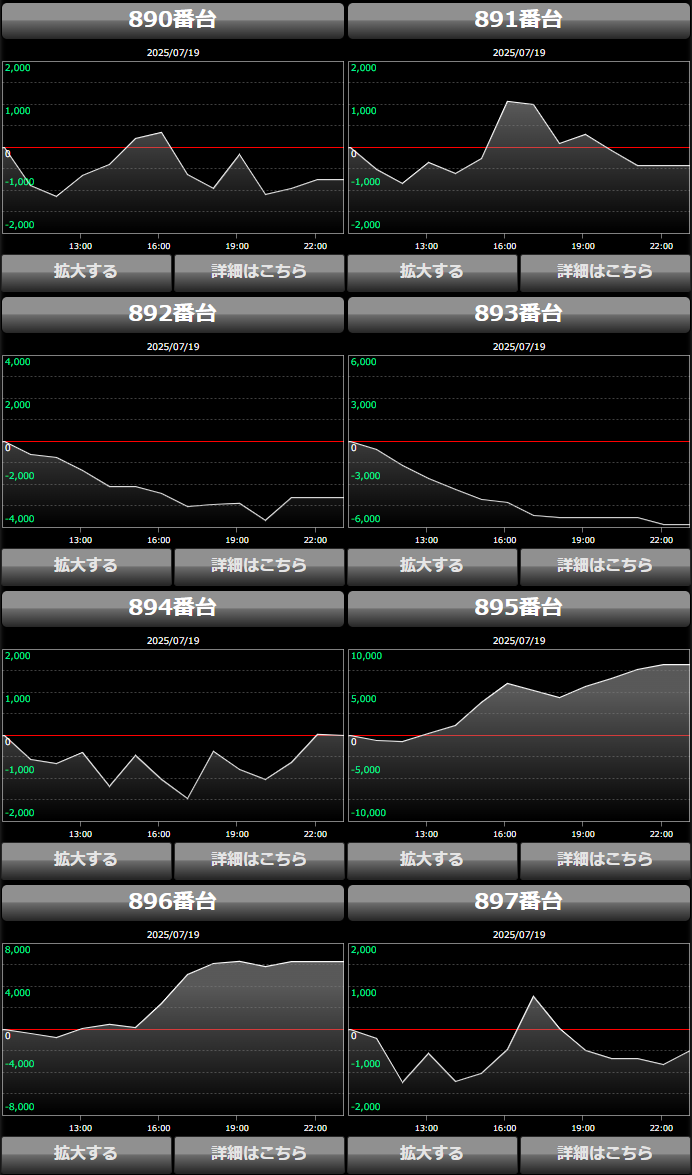Enlarge the graph for machine 895
Image resolution: width=692 pixels, height=1175 pixels.
coord(432,859)
